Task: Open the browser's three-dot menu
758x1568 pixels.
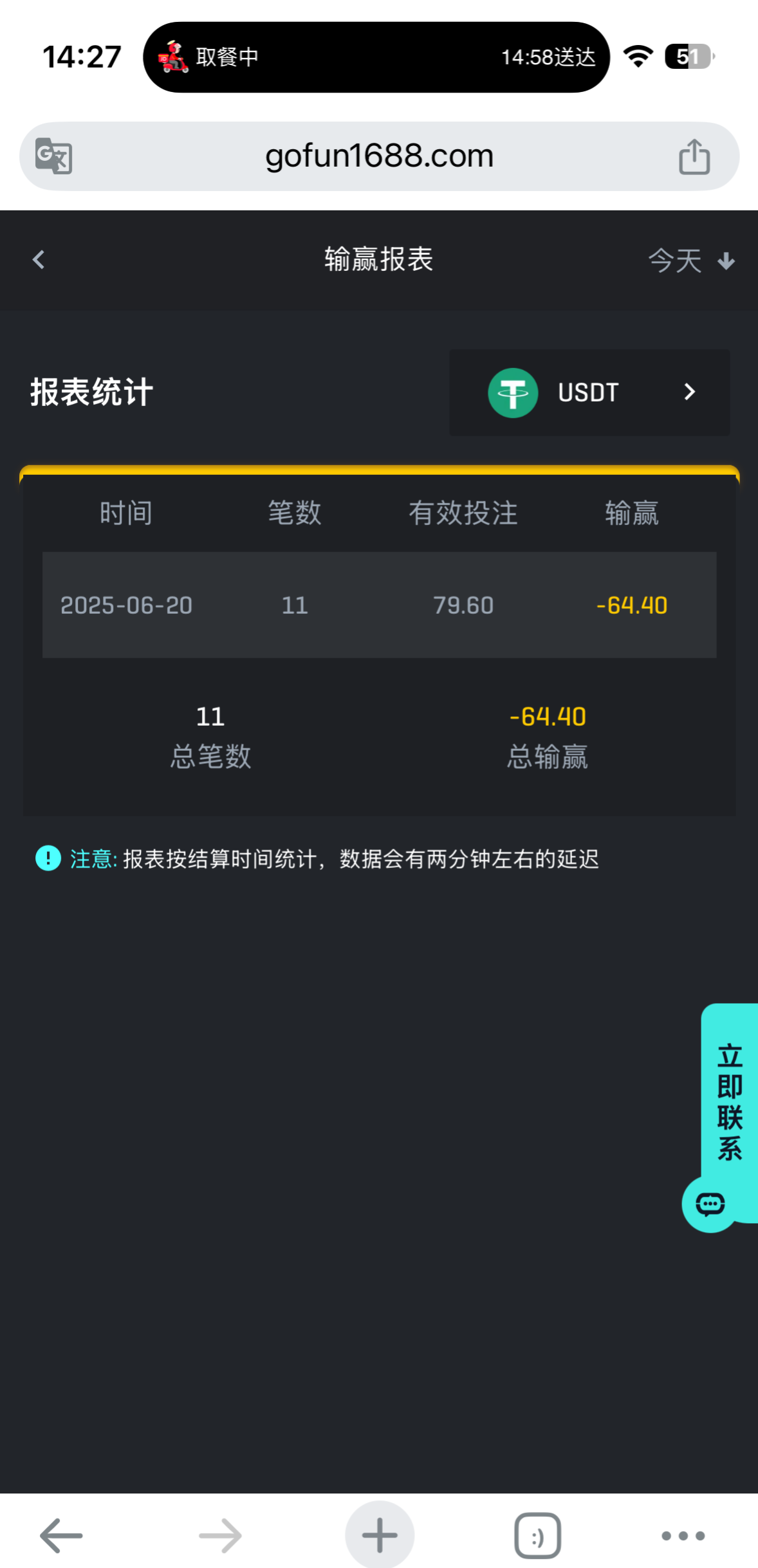Action: click(x=683, y=1535)
